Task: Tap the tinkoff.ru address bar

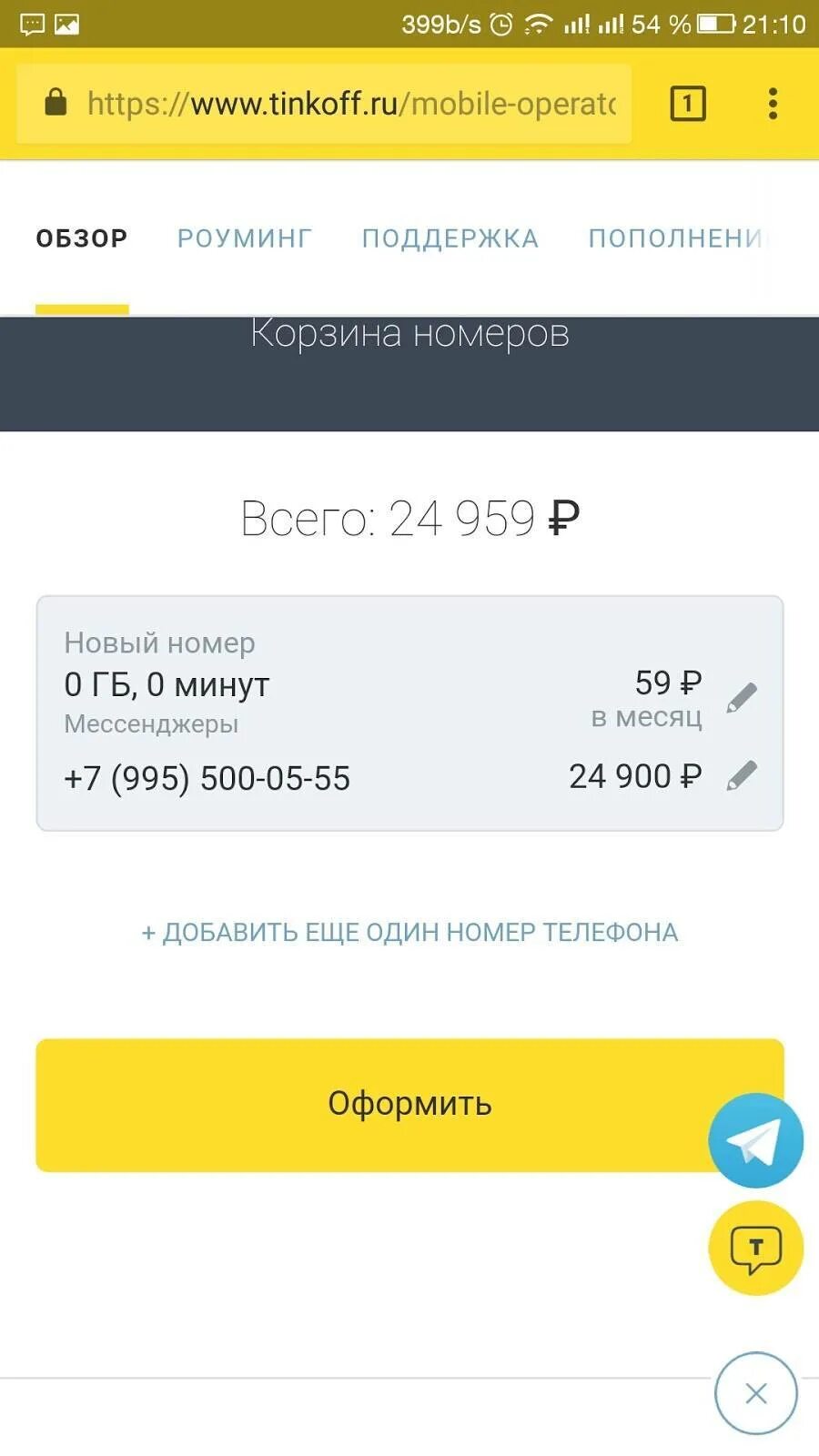Action: (x=350, y=104)
